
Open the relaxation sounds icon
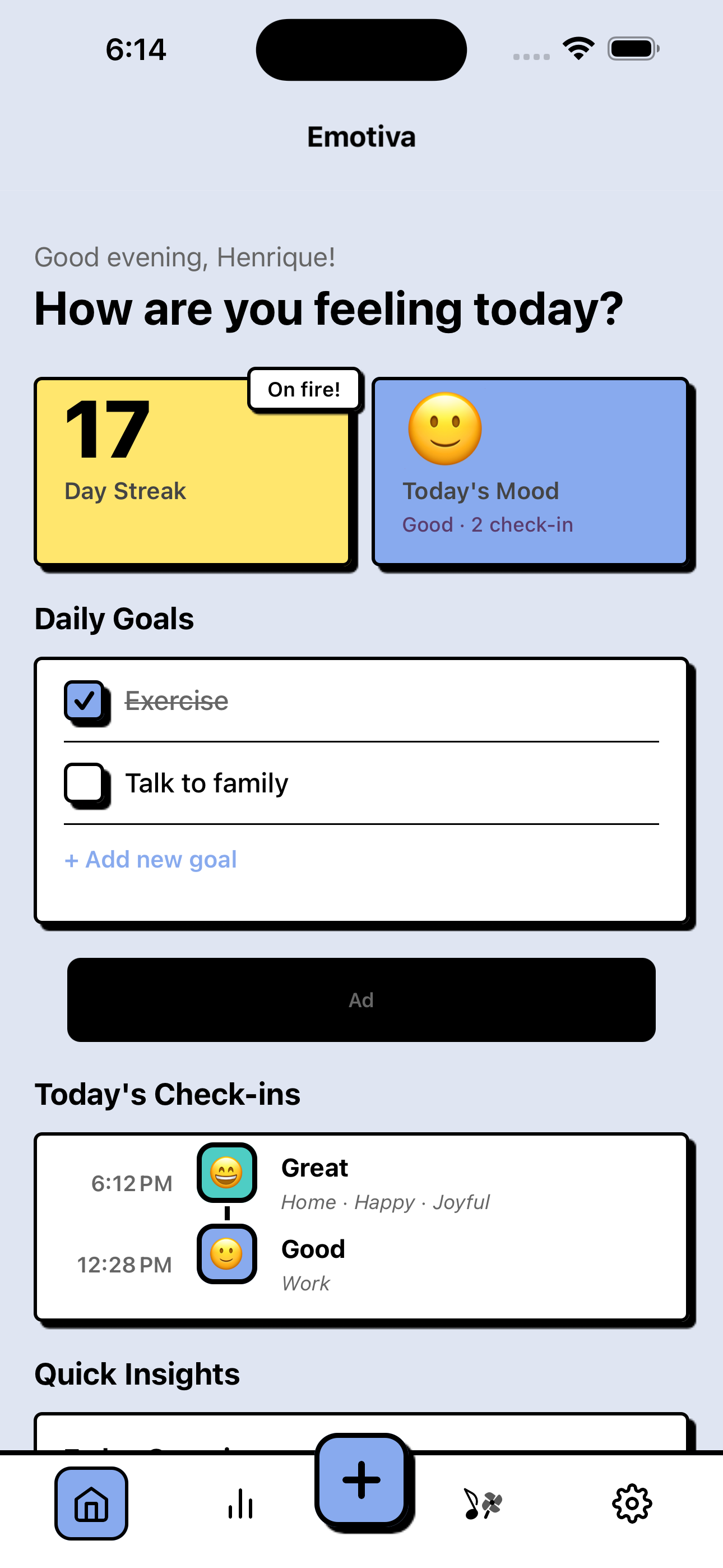pos(482,1502)
